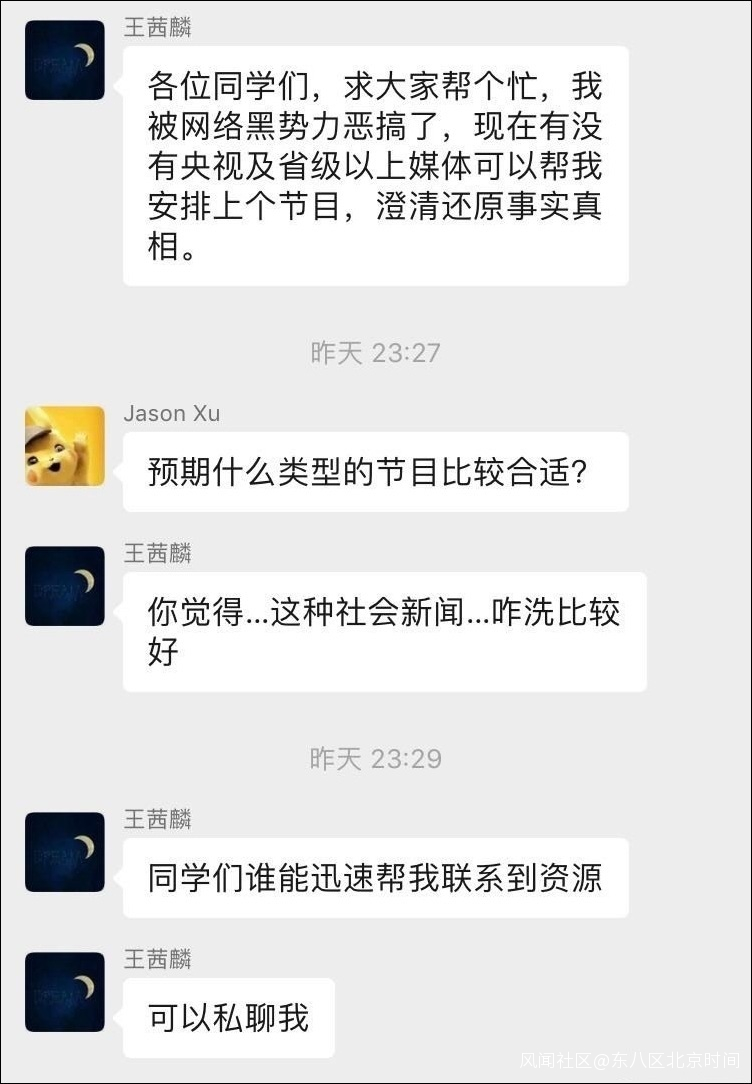
Task: Tap 王茜麟's avatar beside 同学们谁能迅速帮我联系到资源
Action: pyautogui.click(x=65, y=852)
